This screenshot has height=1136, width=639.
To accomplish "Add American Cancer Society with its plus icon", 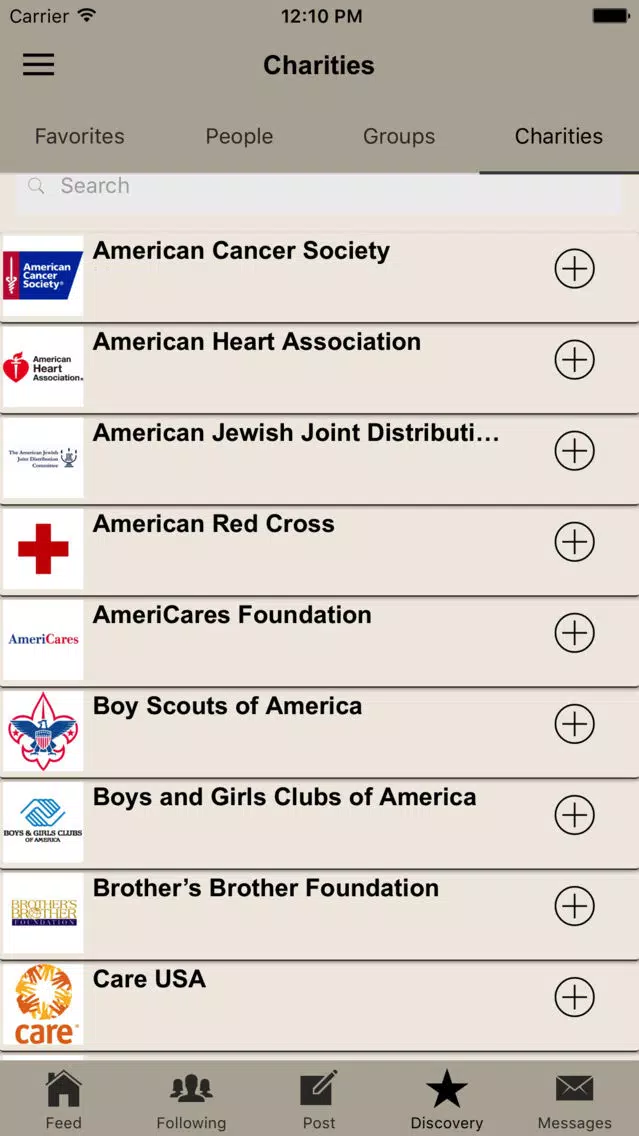I will coord(575,269).
